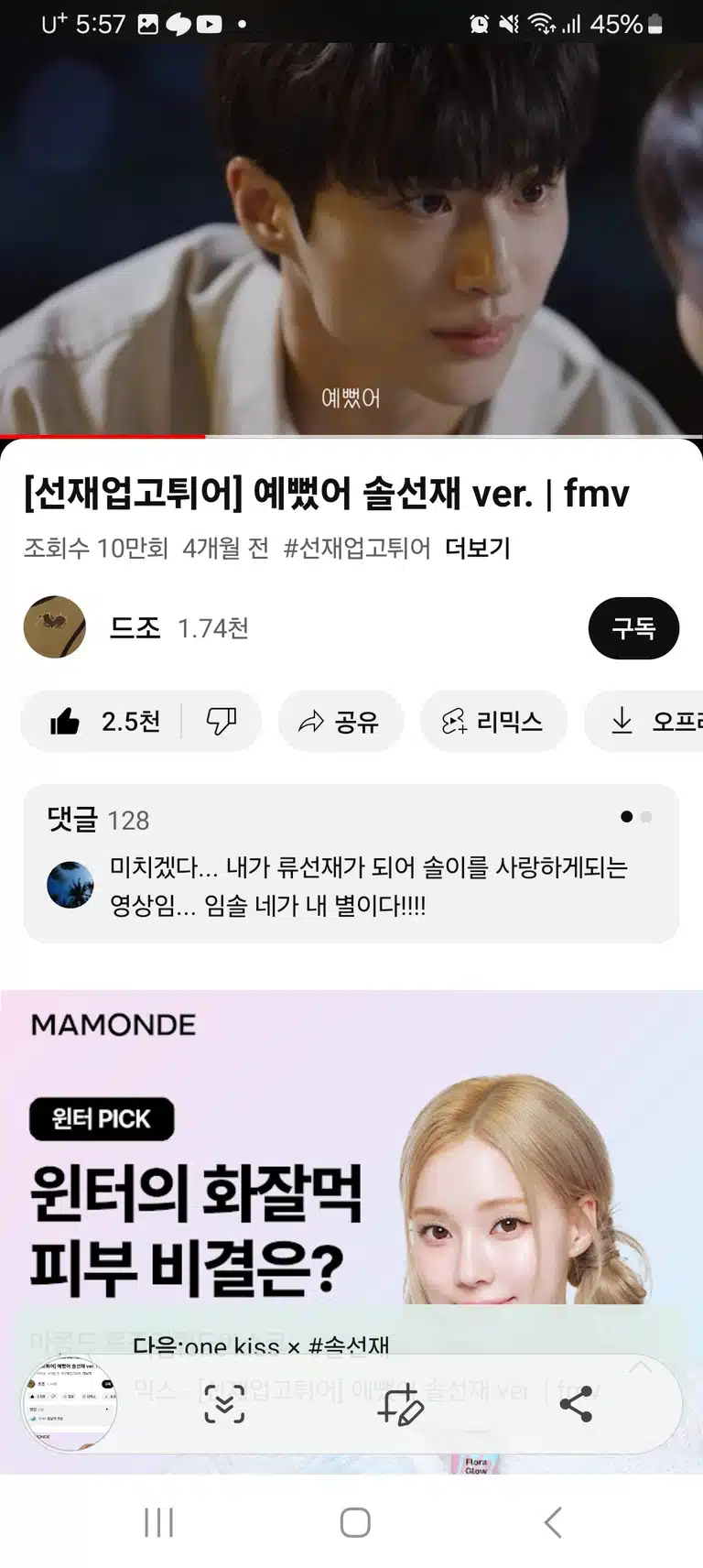Crop and edit the captured screenshot
The height and width of the screenshot is (1568, 703).
(400, 1404)
